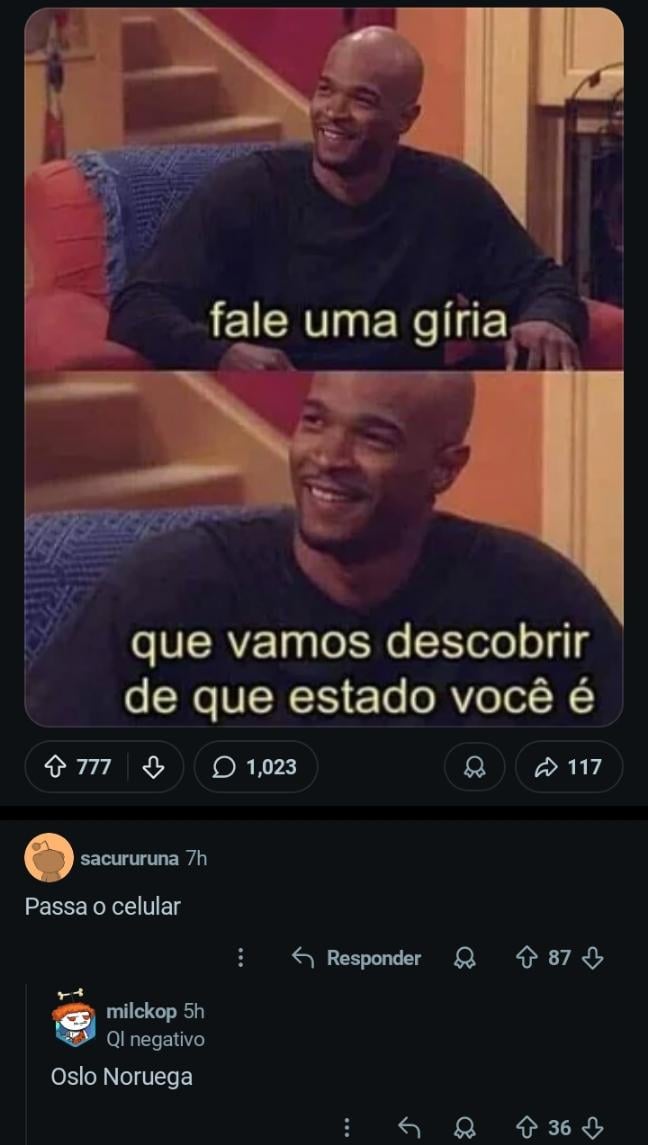648x1145 pixels.
Task: View milckop's profile
Action: pos(141,1011)
